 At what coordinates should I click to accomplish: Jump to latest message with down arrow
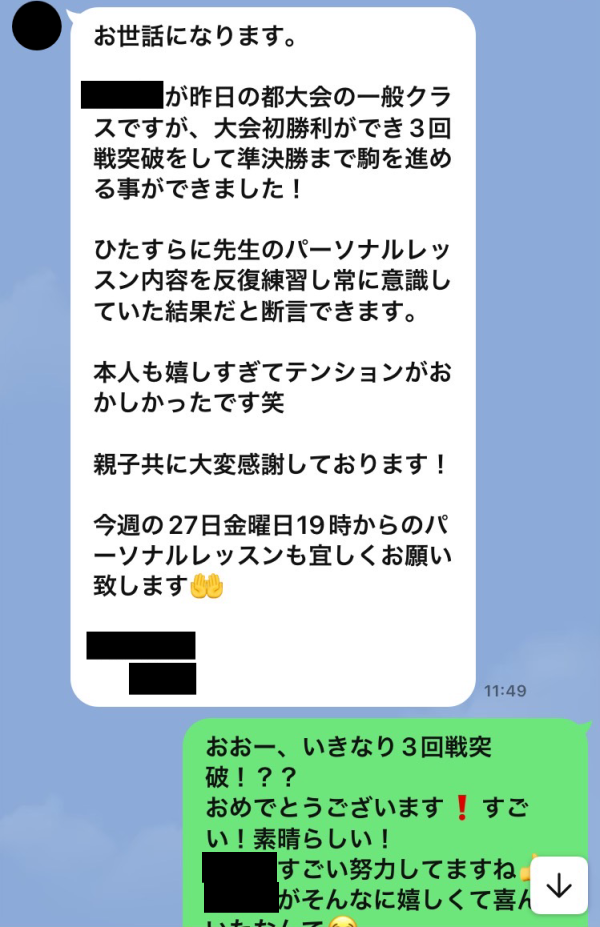(x=558, y=885)
